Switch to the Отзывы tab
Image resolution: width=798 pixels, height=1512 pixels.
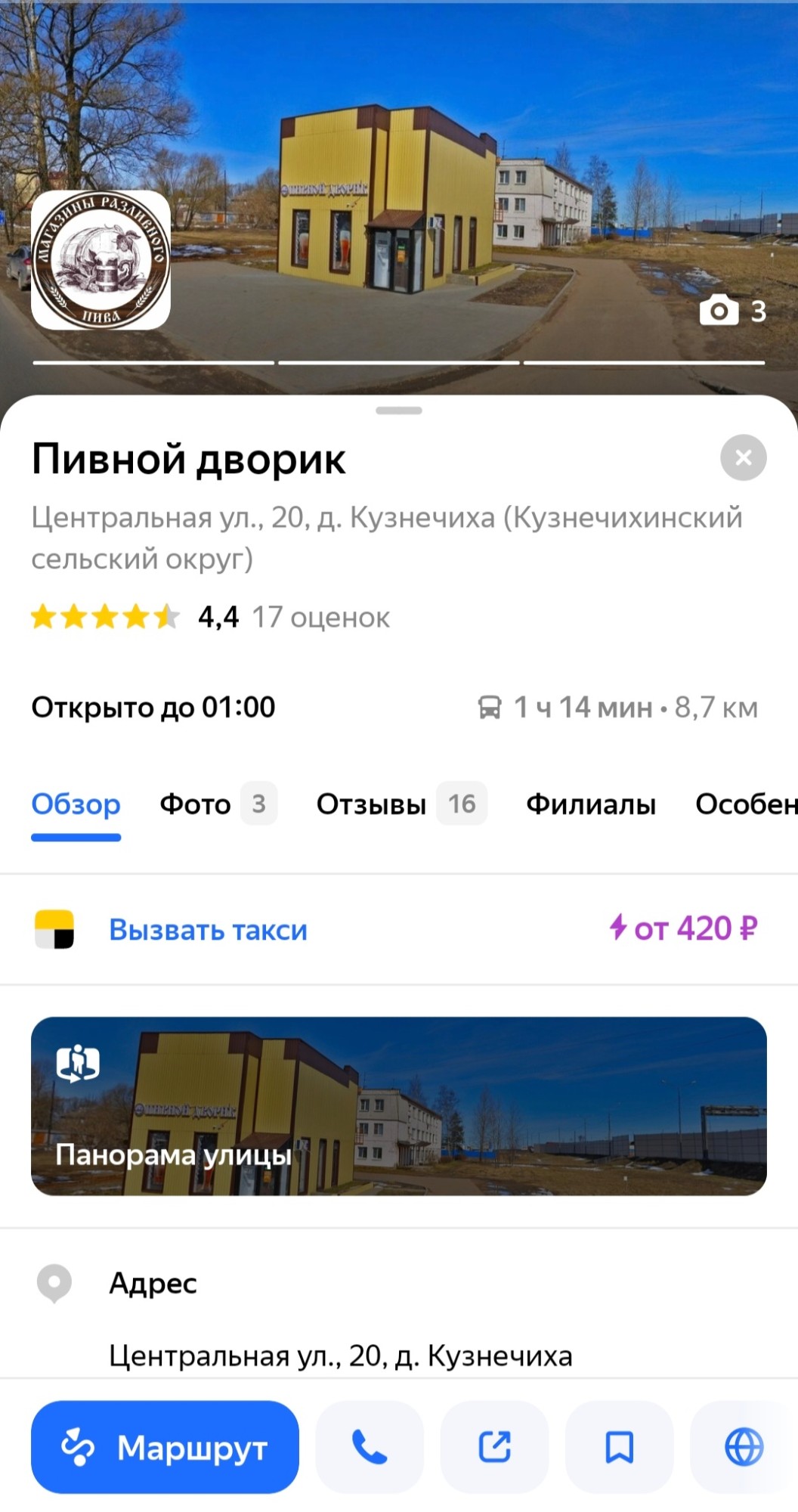point(401,804)
